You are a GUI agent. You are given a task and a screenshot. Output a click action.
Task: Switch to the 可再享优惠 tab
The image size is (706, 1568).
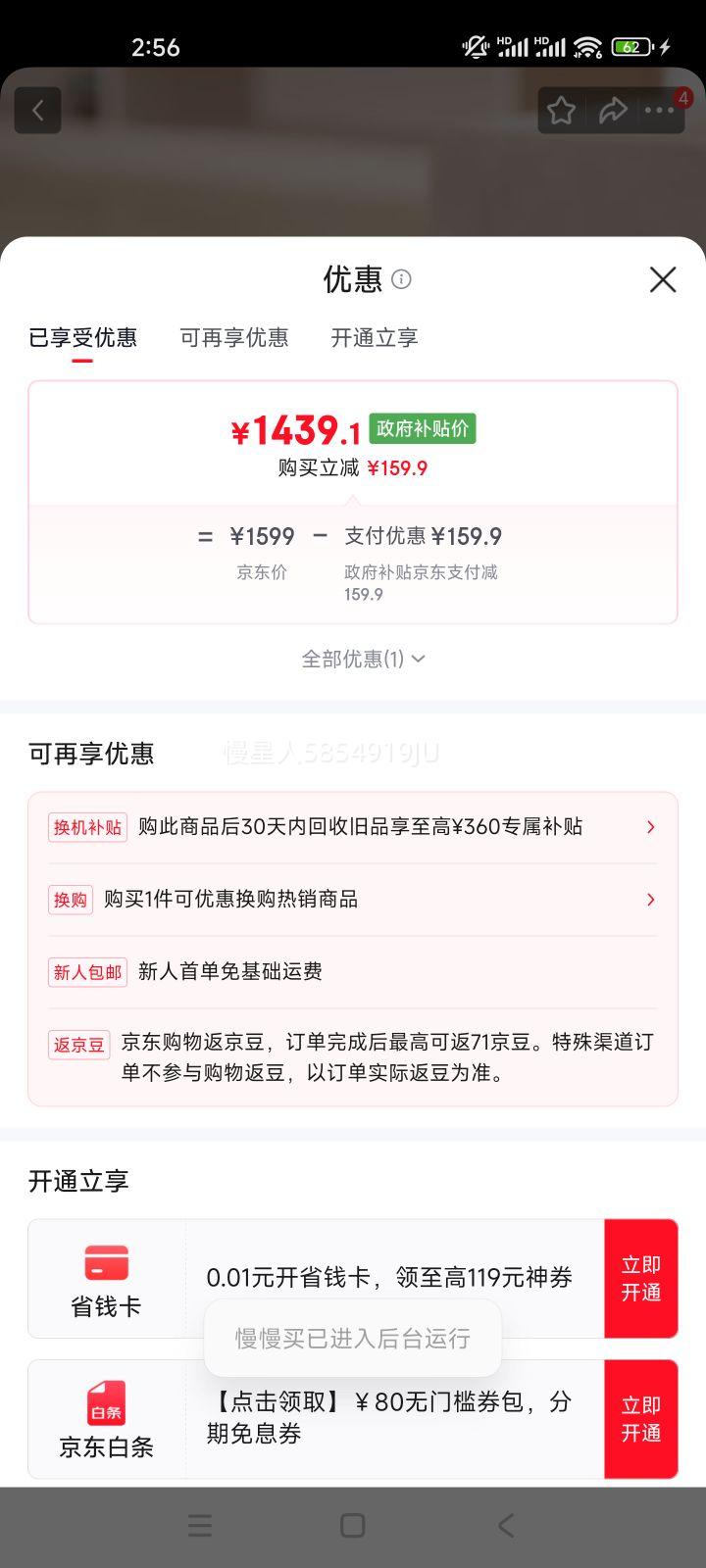(235, 337)
